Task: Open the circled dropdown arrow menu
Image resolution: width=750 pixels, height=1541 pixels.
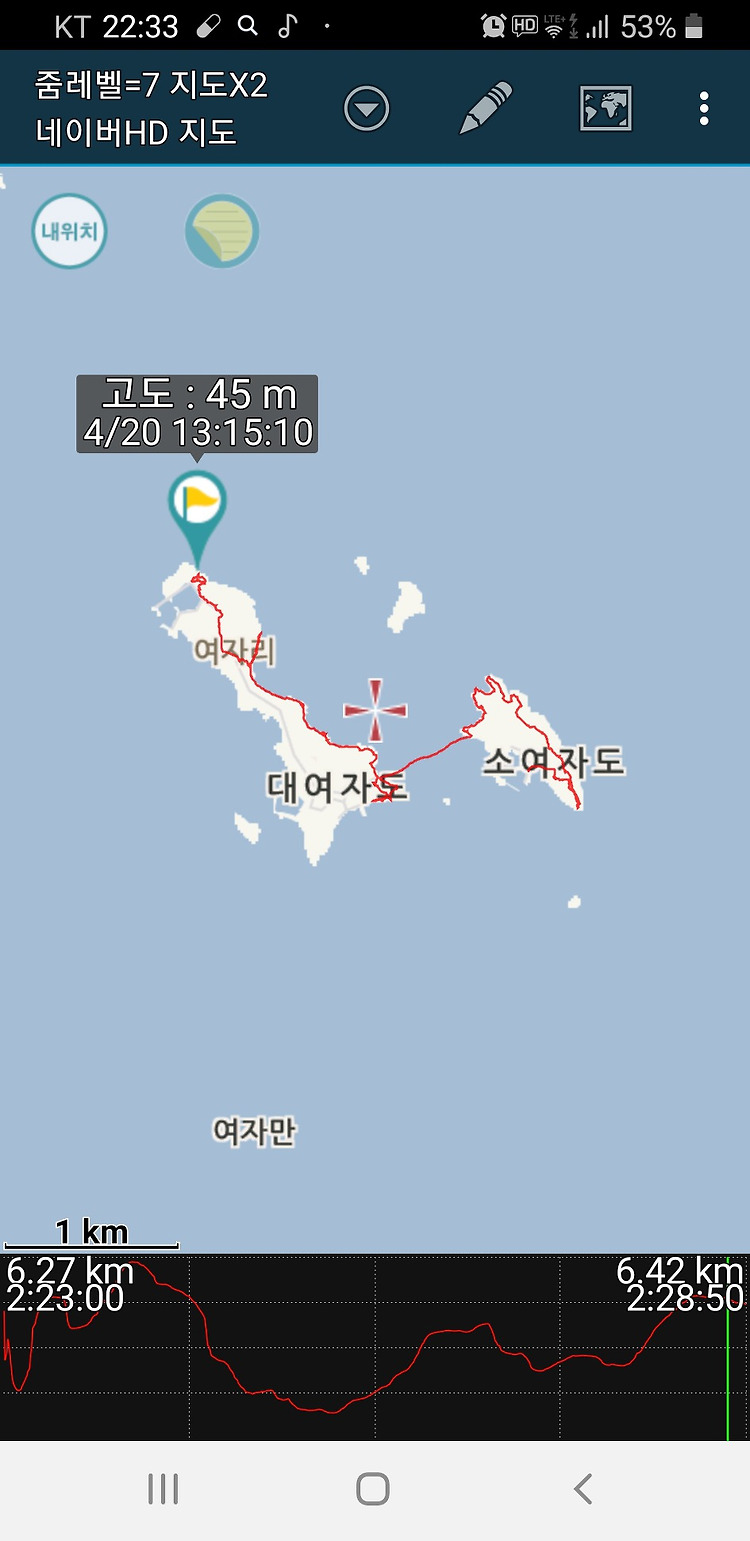Action: coord(366,108)
